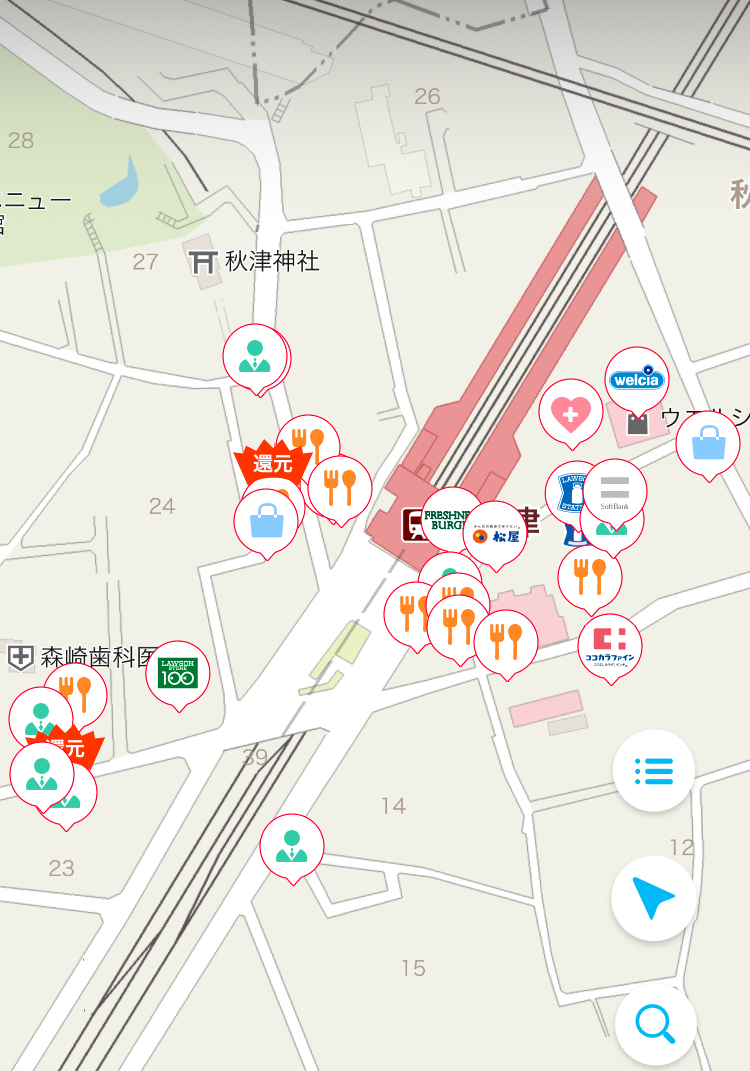Screen dimensions: 750x1071
Task: Select the Lawson Store 100 pin
Action: click(x=178, y=672)
